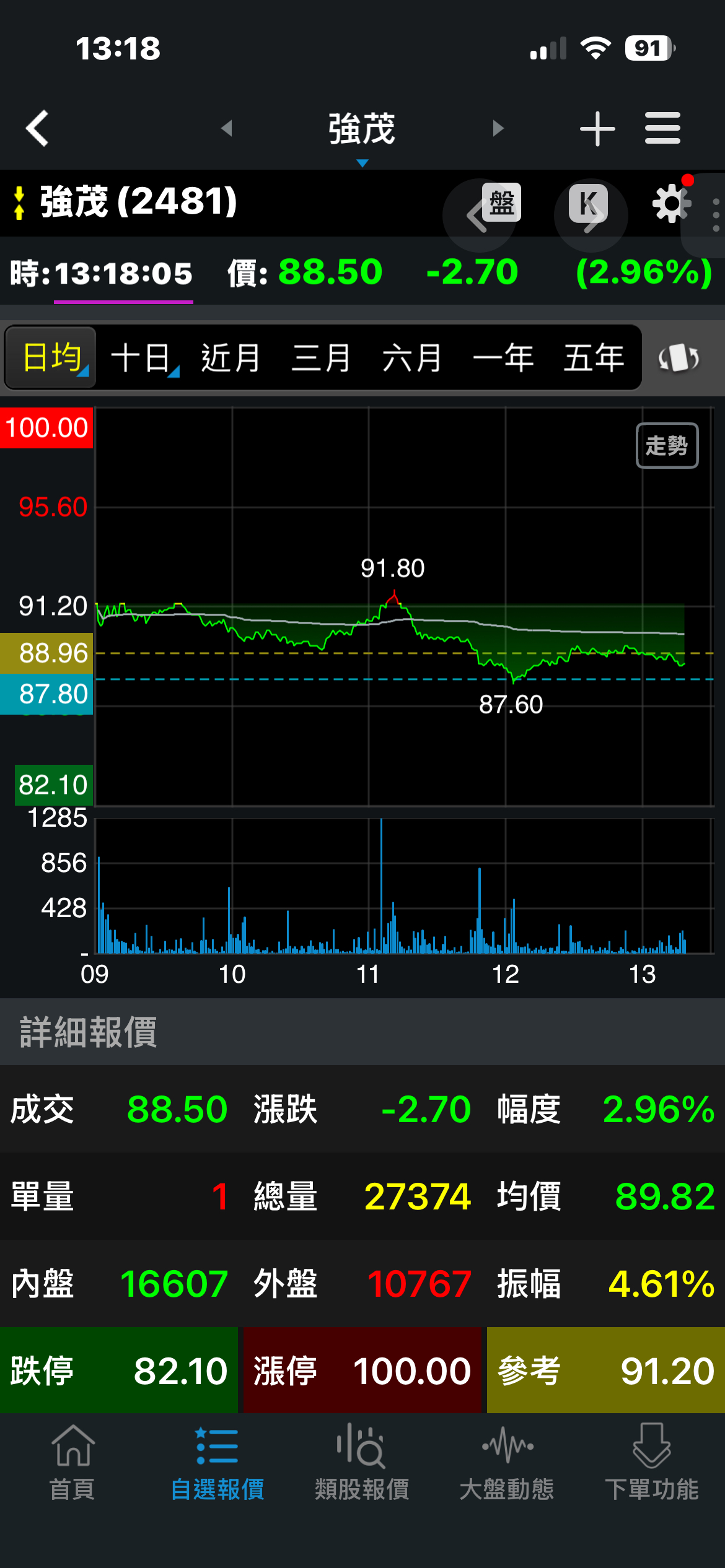
Task: Add 強茂 with the plus icon
Action: click(x=597, y=129)
